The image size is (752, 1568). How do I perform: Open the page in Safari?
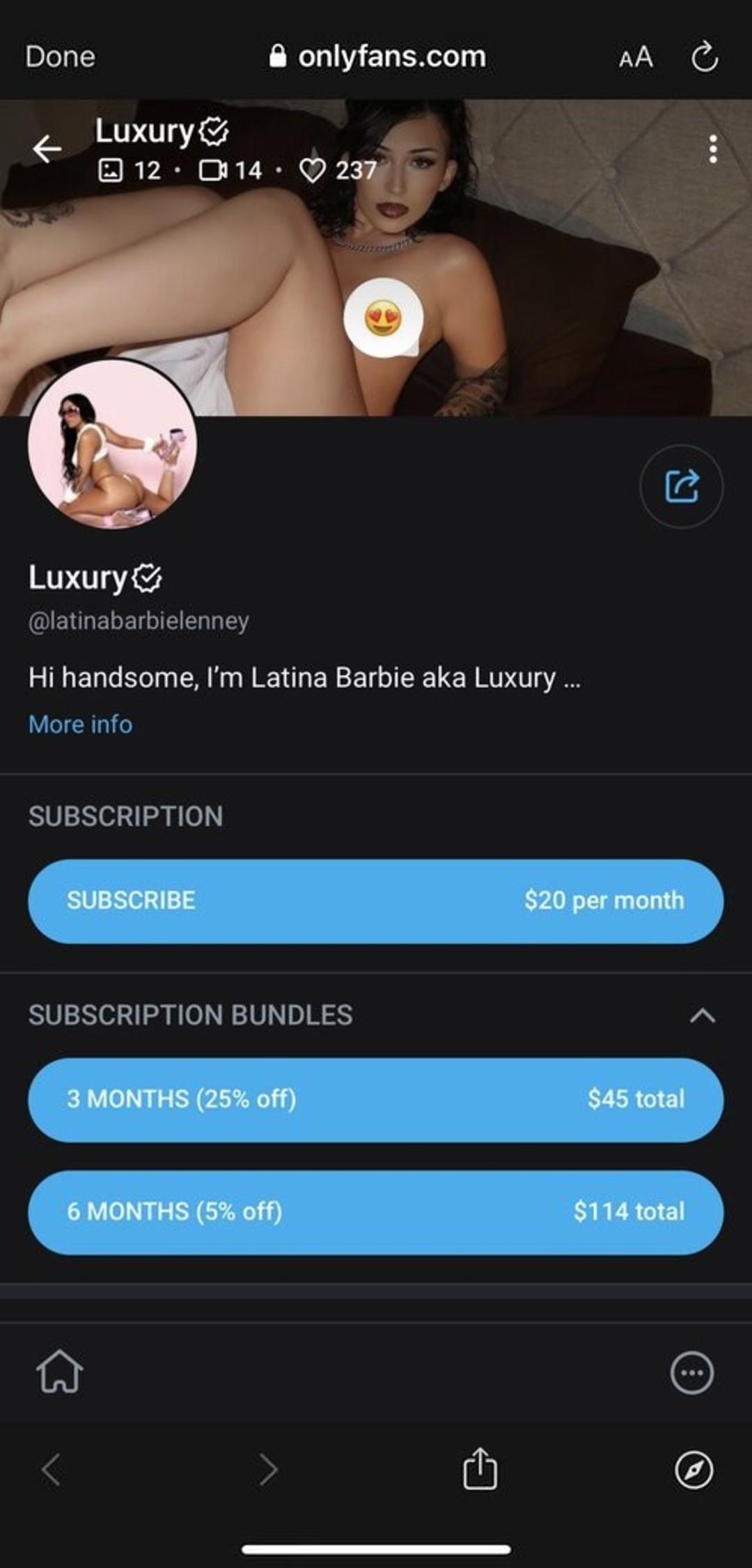(x=694, y=1470)
